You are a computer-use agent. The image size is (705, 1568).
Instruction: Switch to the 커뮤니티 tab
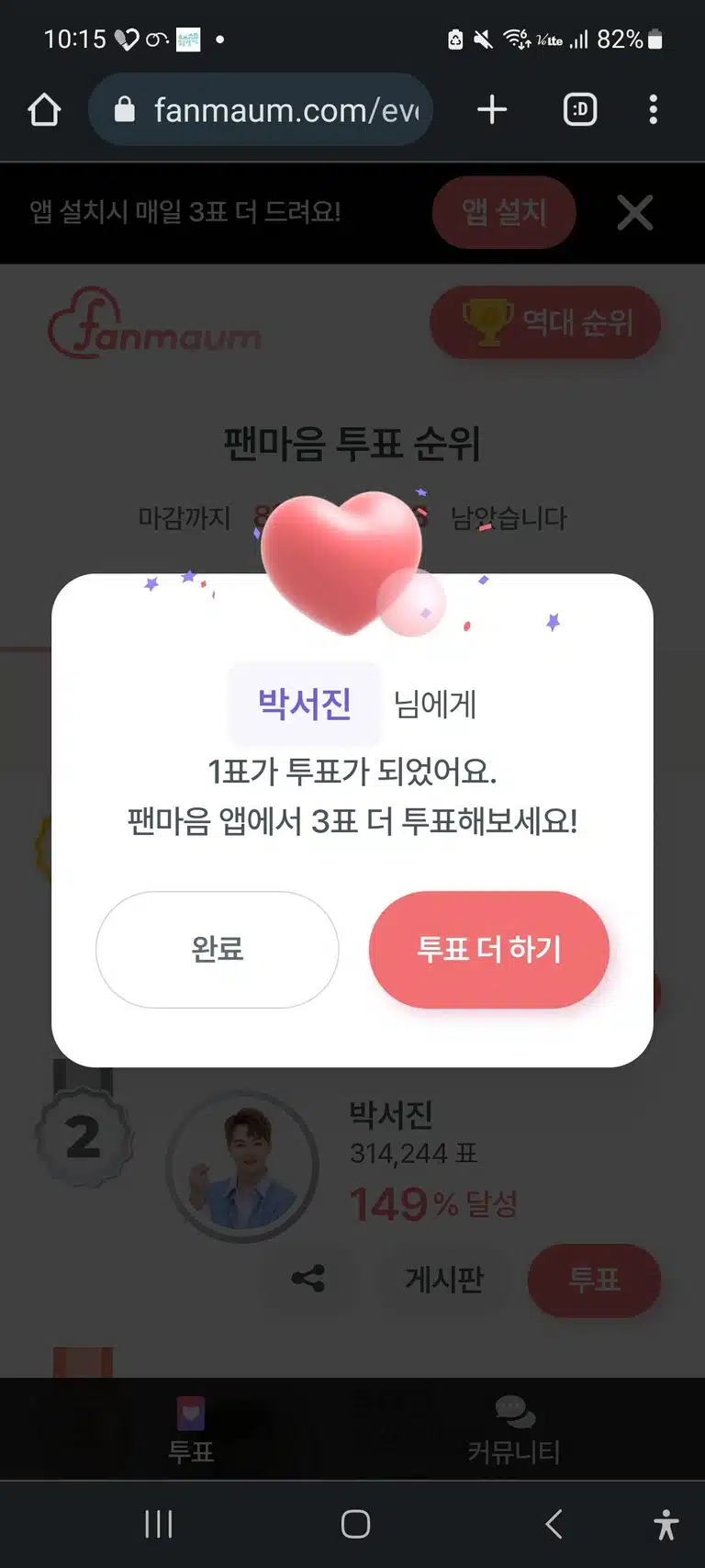click(x=514, y=1431)
